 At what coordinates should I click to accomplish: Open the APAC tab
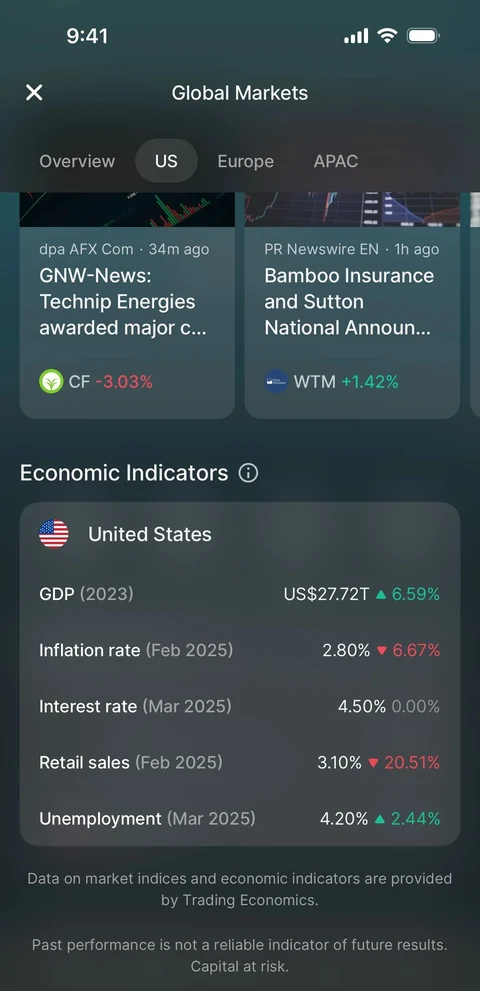(x=336, y=161)
